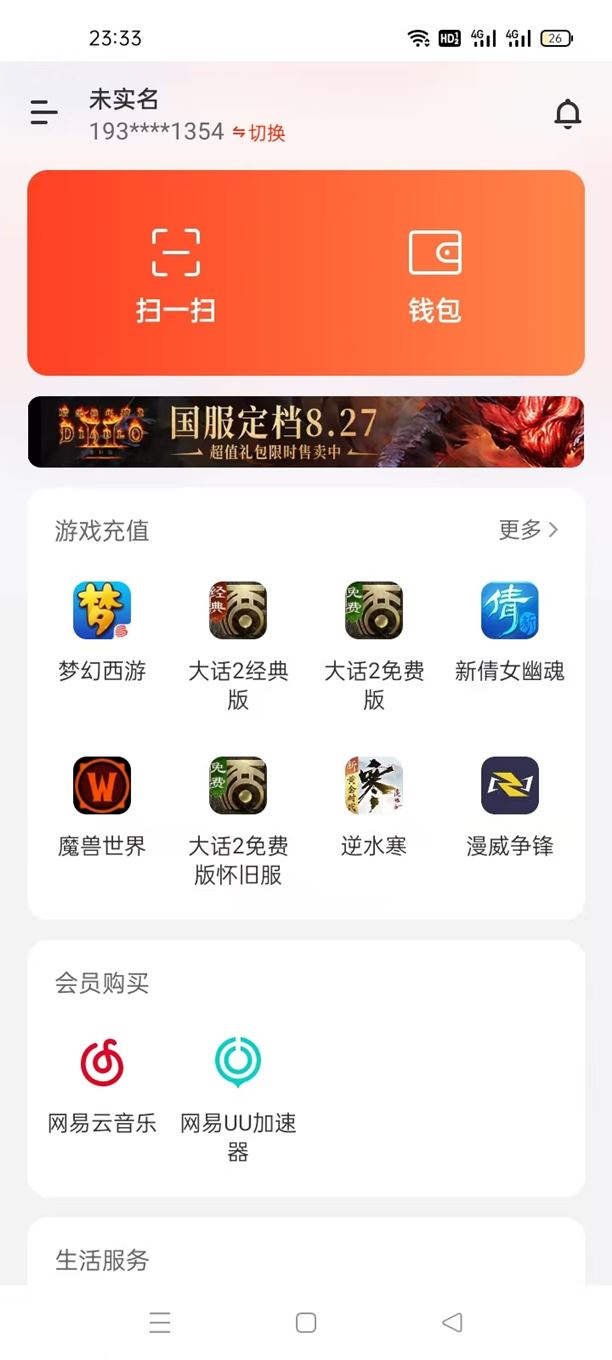Open 网易UU加速器 membership
The image size is (612, 1360).
238,1099
